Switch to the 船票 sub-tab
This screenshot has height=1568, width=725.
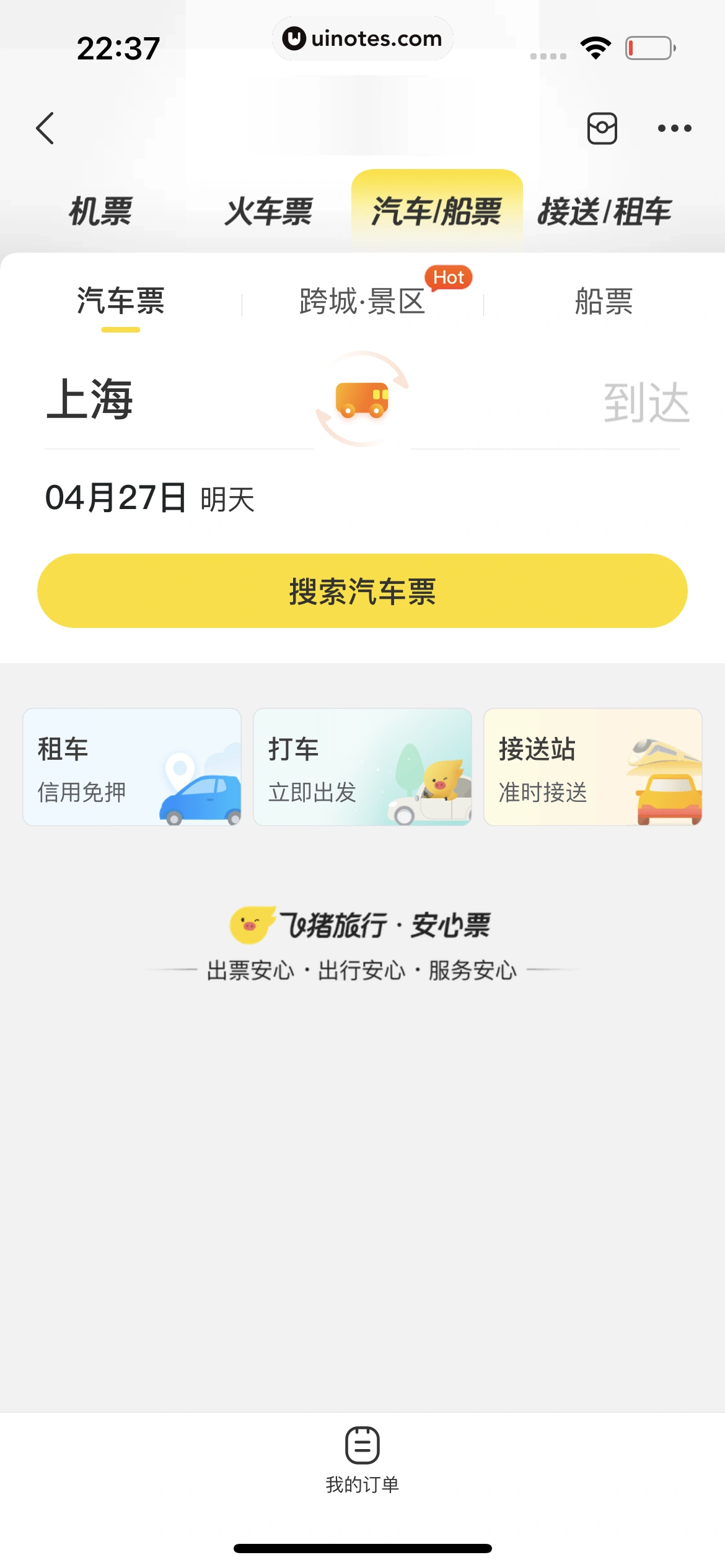tap(604, 302)
